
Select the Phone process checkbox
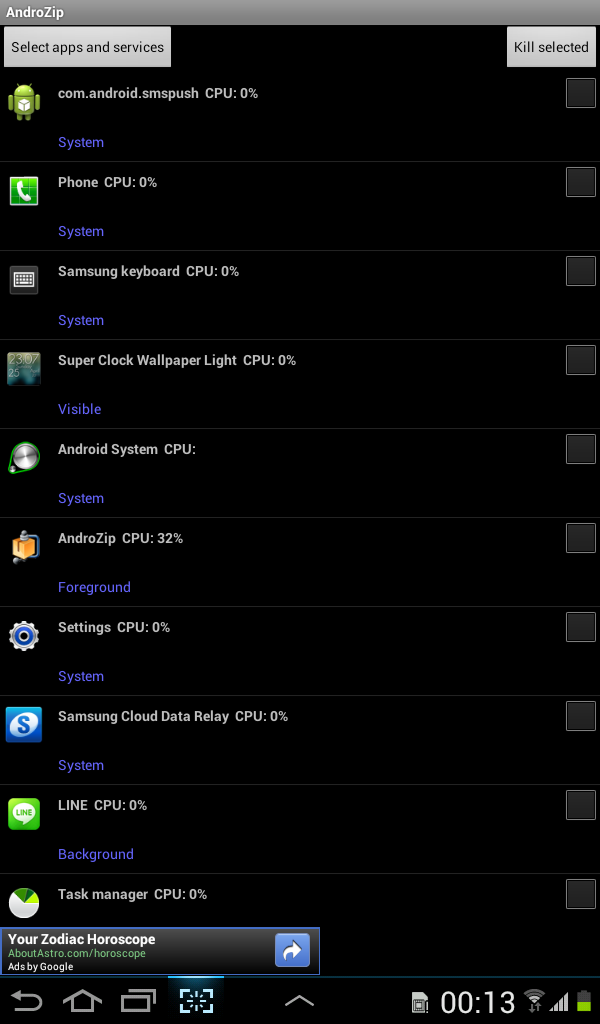click(x=580, y=182)
